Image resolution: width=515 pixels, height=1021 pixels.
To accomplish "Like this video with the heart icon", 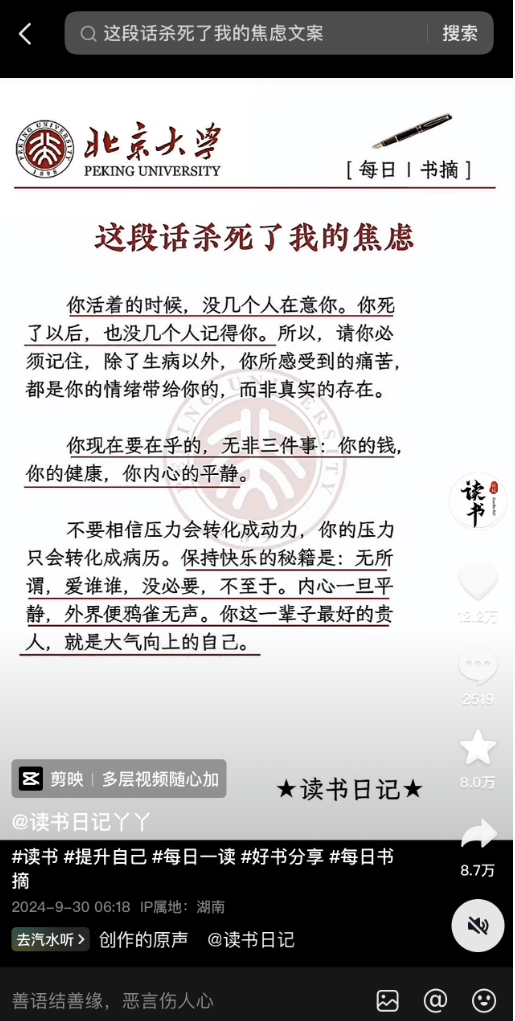I will tap(478, 582).
